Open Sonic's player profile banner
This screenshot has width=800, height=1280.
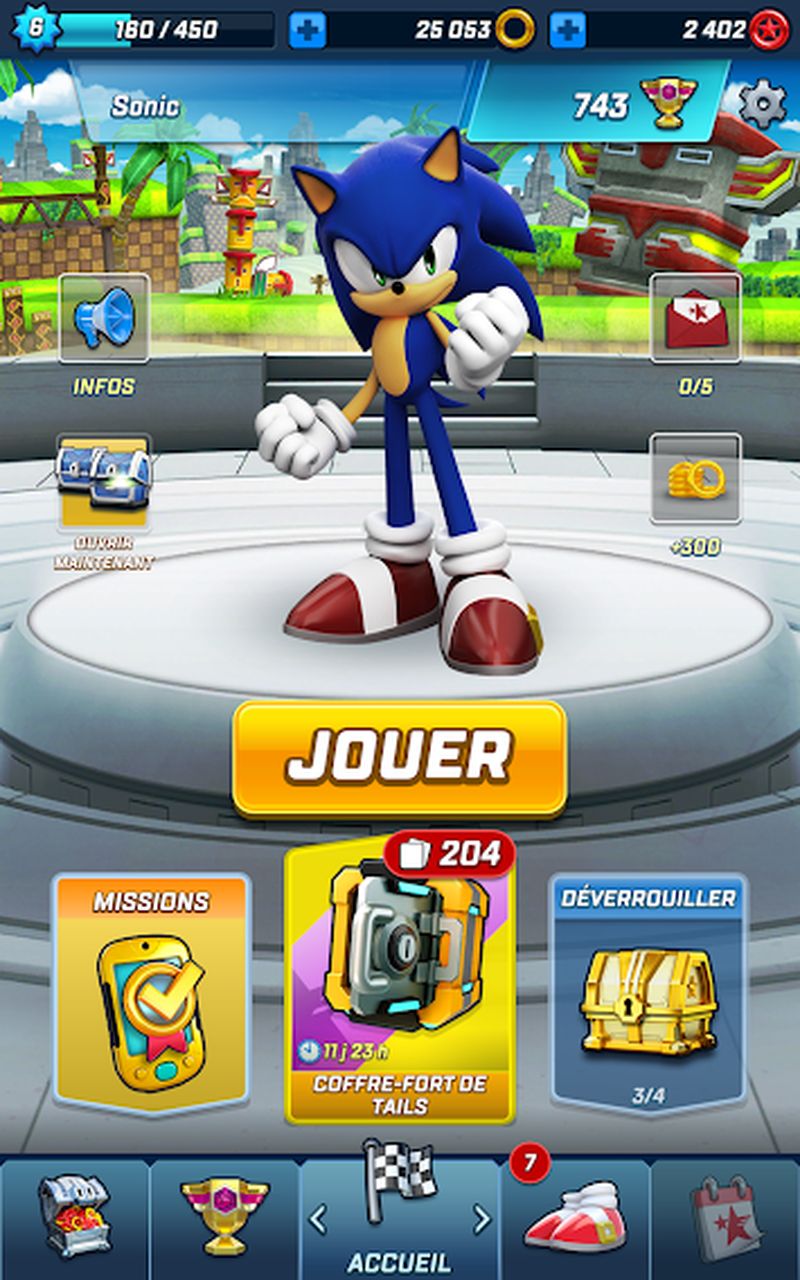click(x=270, y=105)
